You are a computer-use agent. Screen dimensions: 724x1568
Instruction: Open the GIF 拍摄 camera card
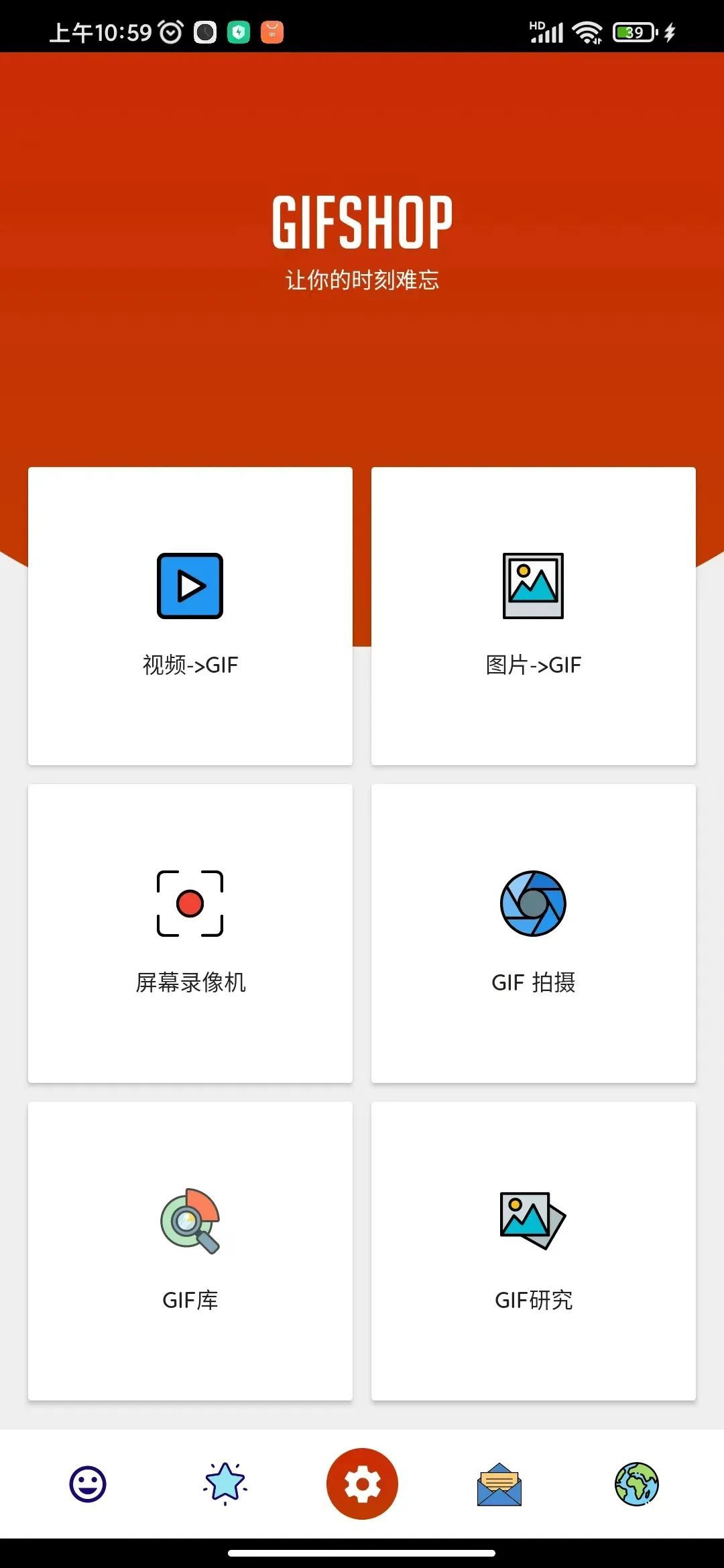tap(534, 933)
